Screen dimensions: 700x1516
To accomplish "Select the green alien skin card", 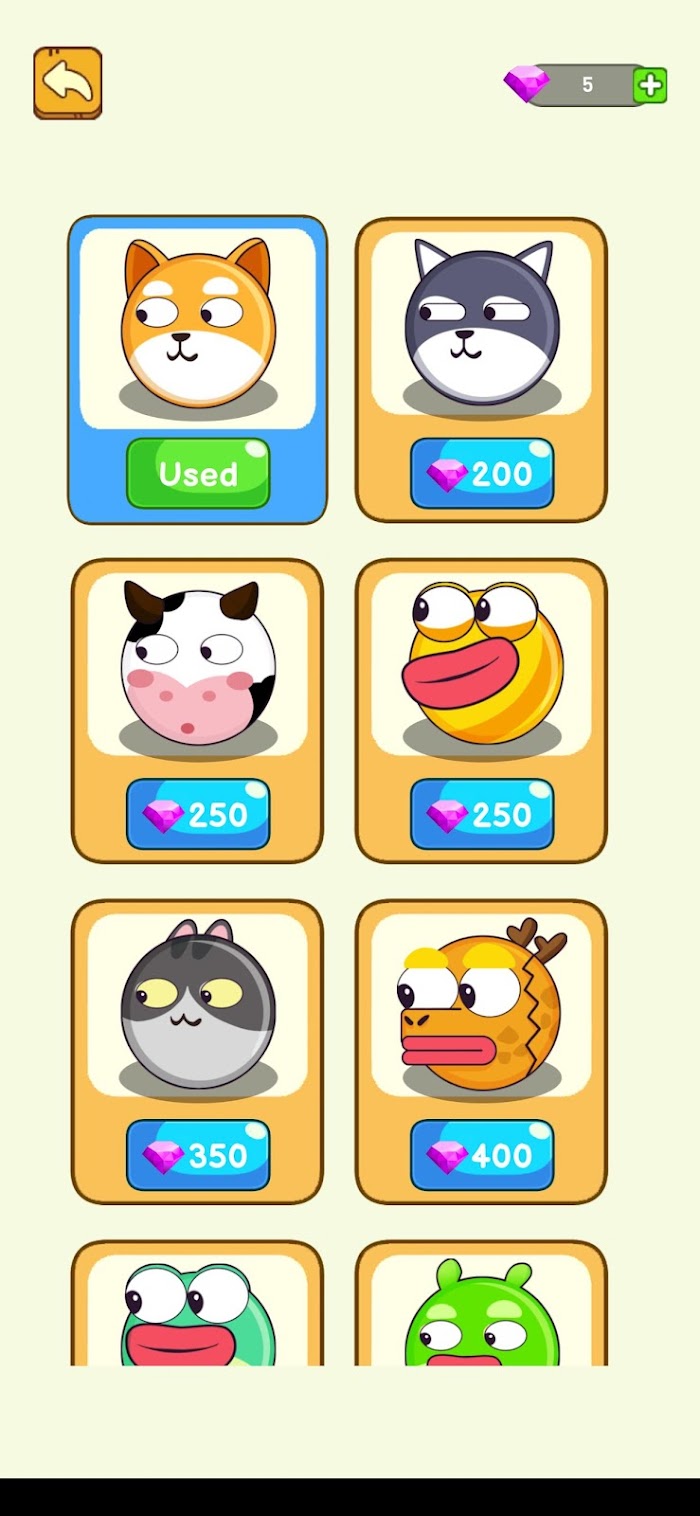I will (481, 1310).
